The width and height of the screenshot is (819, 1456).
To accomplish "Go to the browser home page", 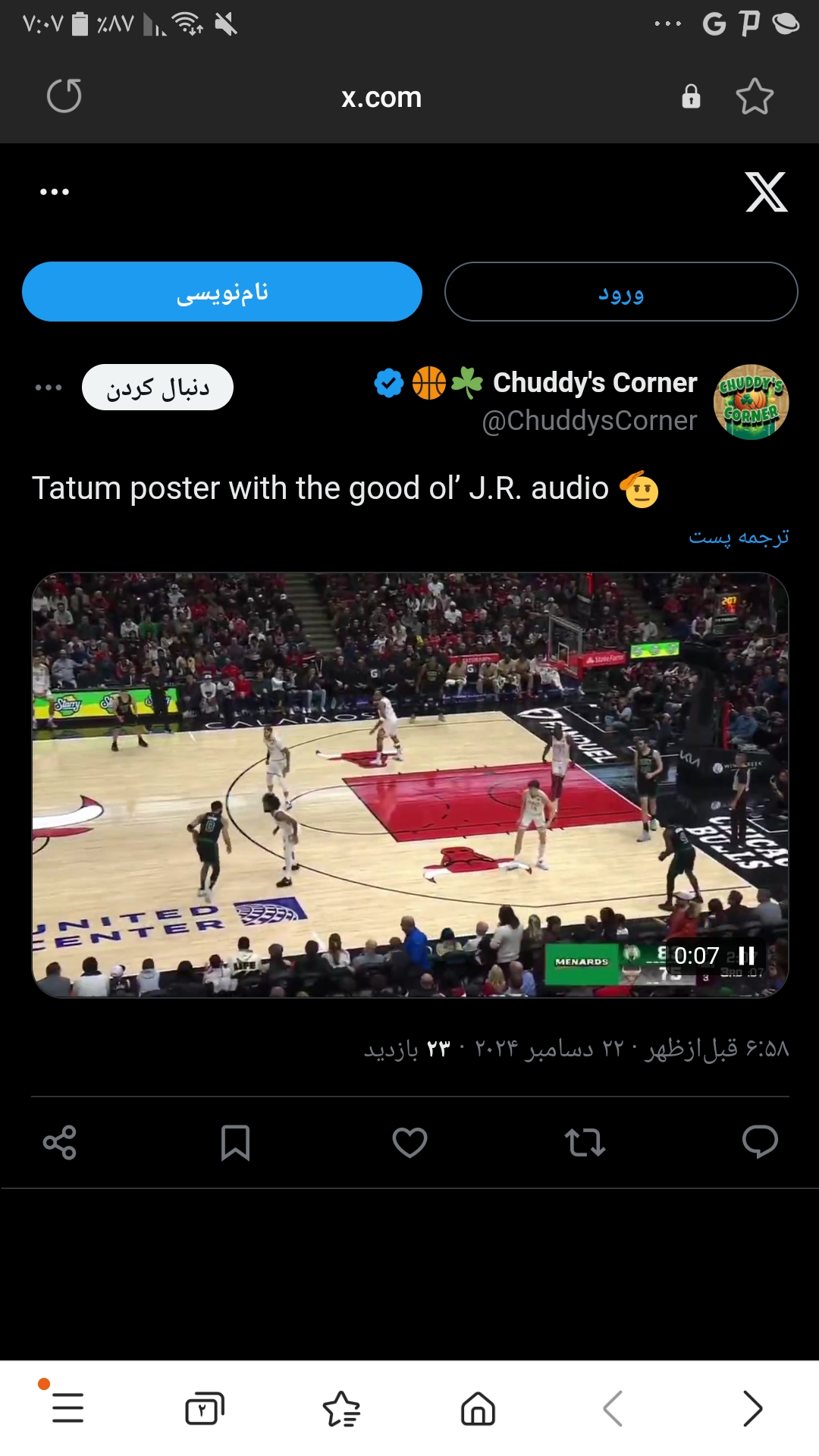I will [x=478, y=1409].
